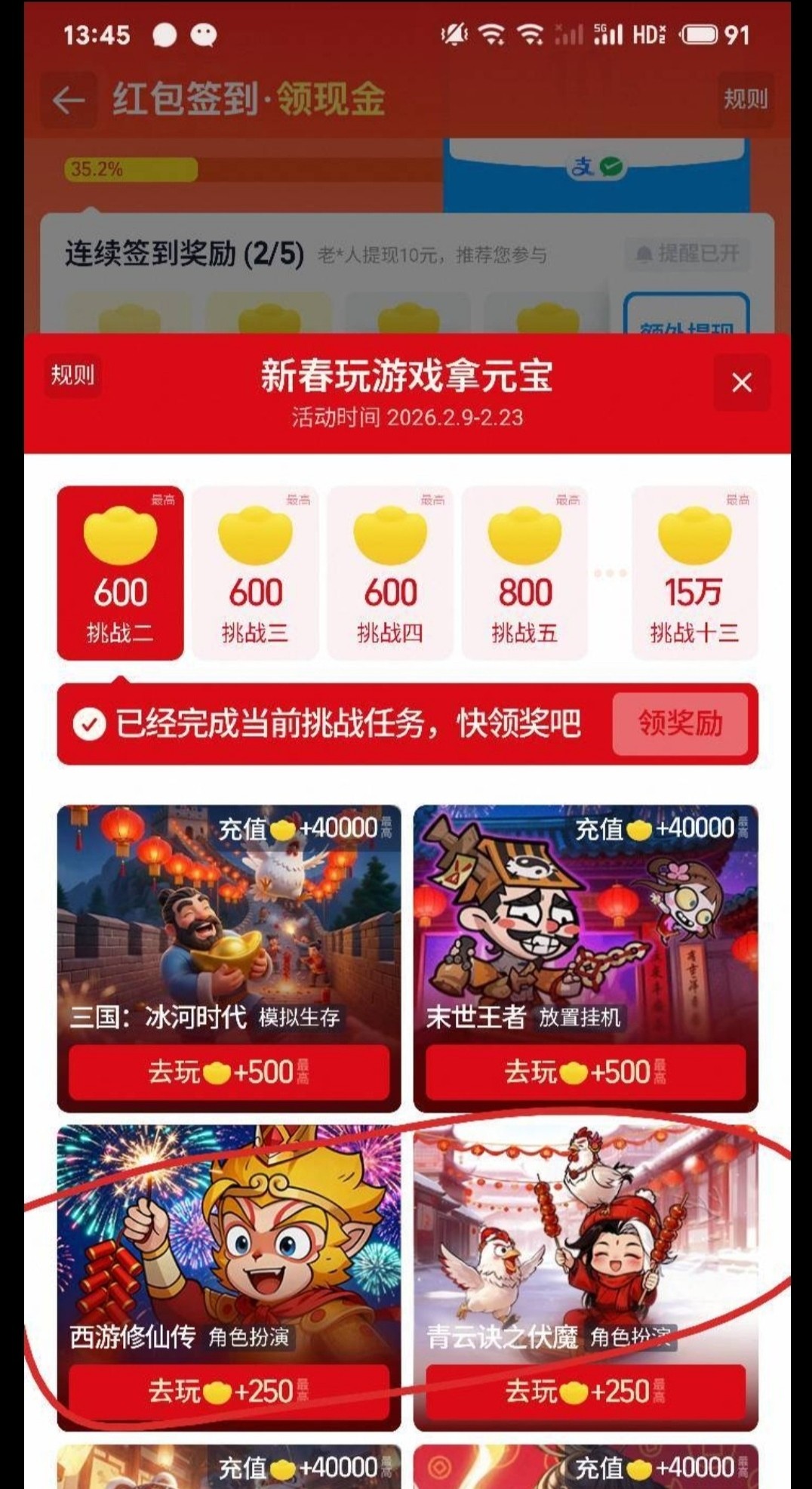This screenshot has height=1489, width=812.
Task: Open the 末世王者 game card
Action: tap(586, 921)
